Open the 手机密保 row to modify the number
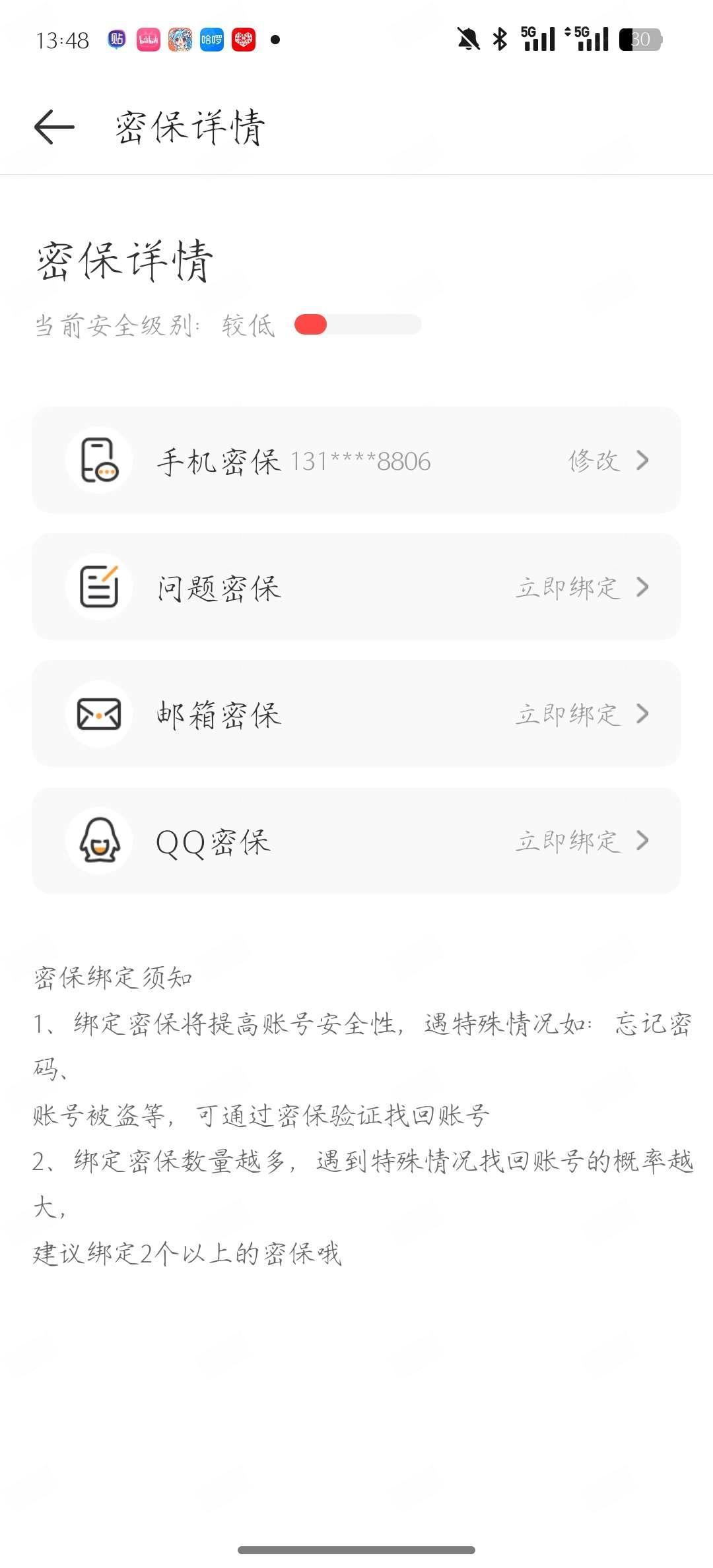This screenshot has width=713, height=1568. point(356,460)
